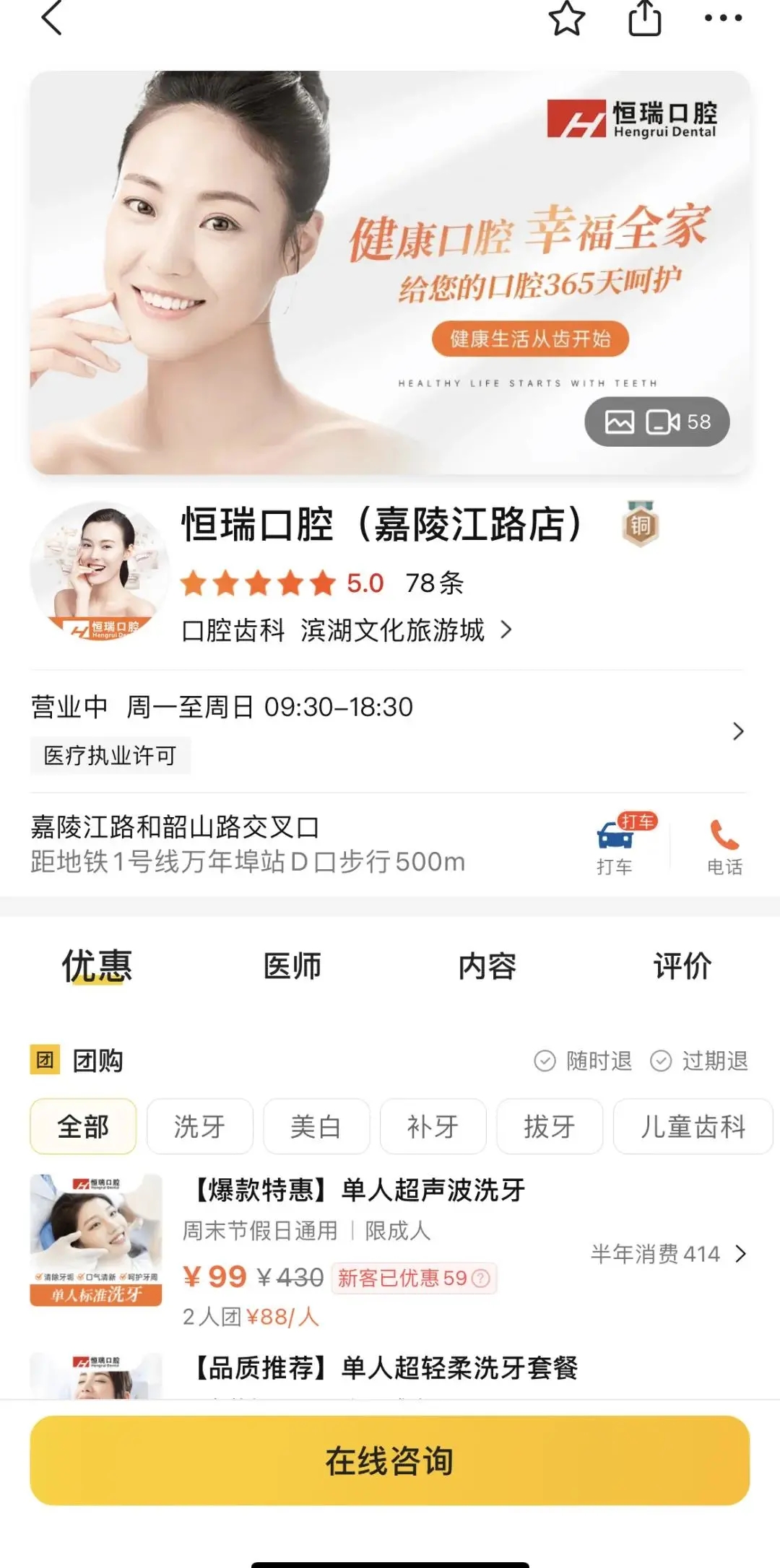Switch to the 内容 tab

[x=487, y=966]
